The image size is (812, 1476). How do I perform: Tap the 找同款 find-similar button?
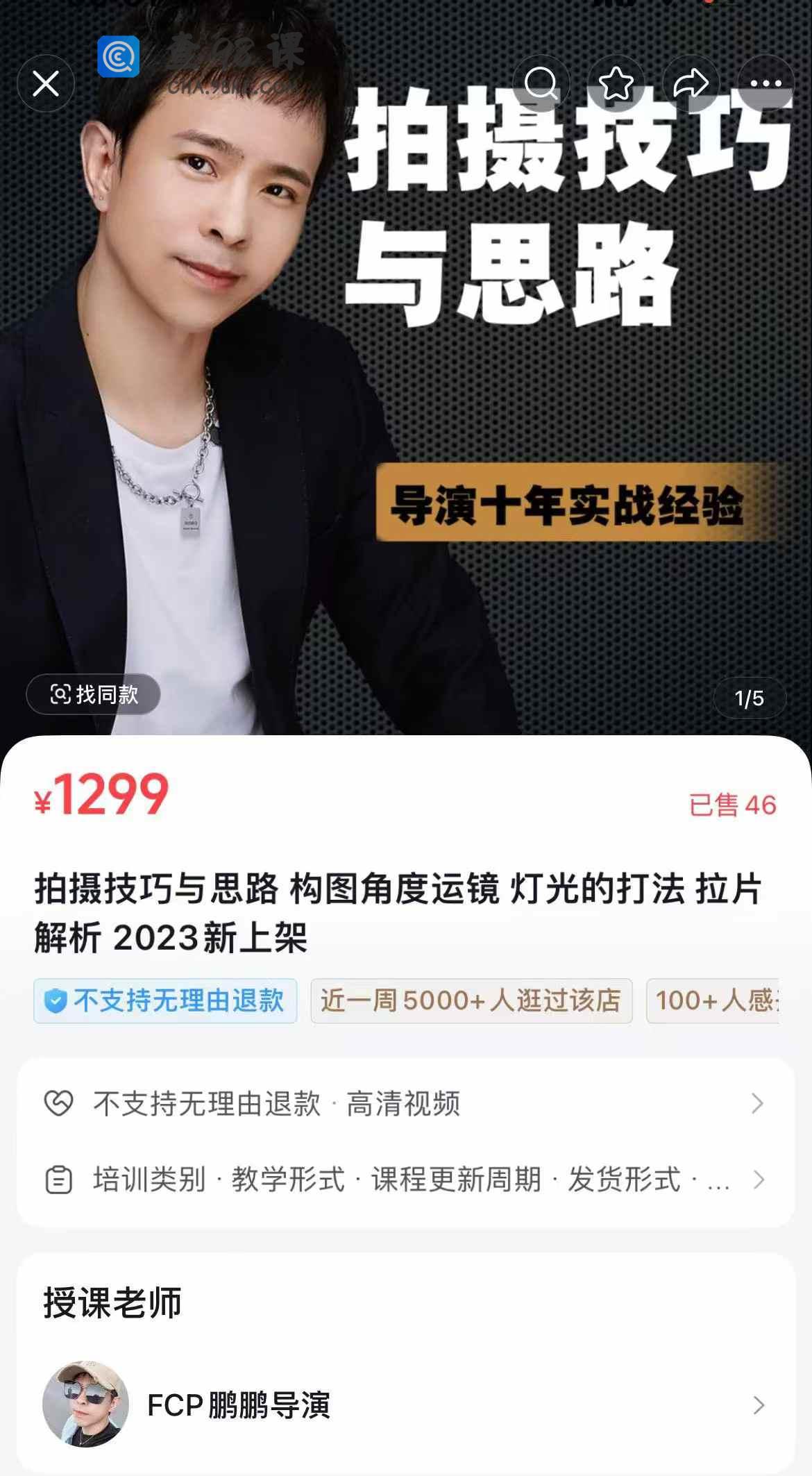[94, 694]
